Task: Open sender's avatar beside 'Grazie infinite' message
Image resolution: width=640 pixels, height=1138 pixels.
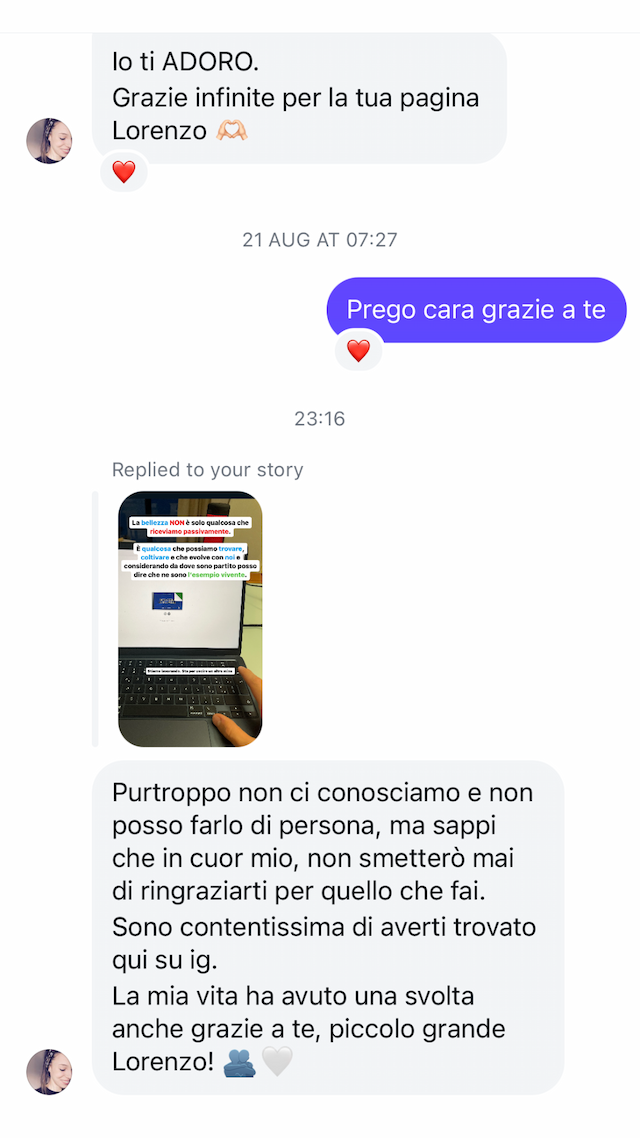Action: pos(49,140)
